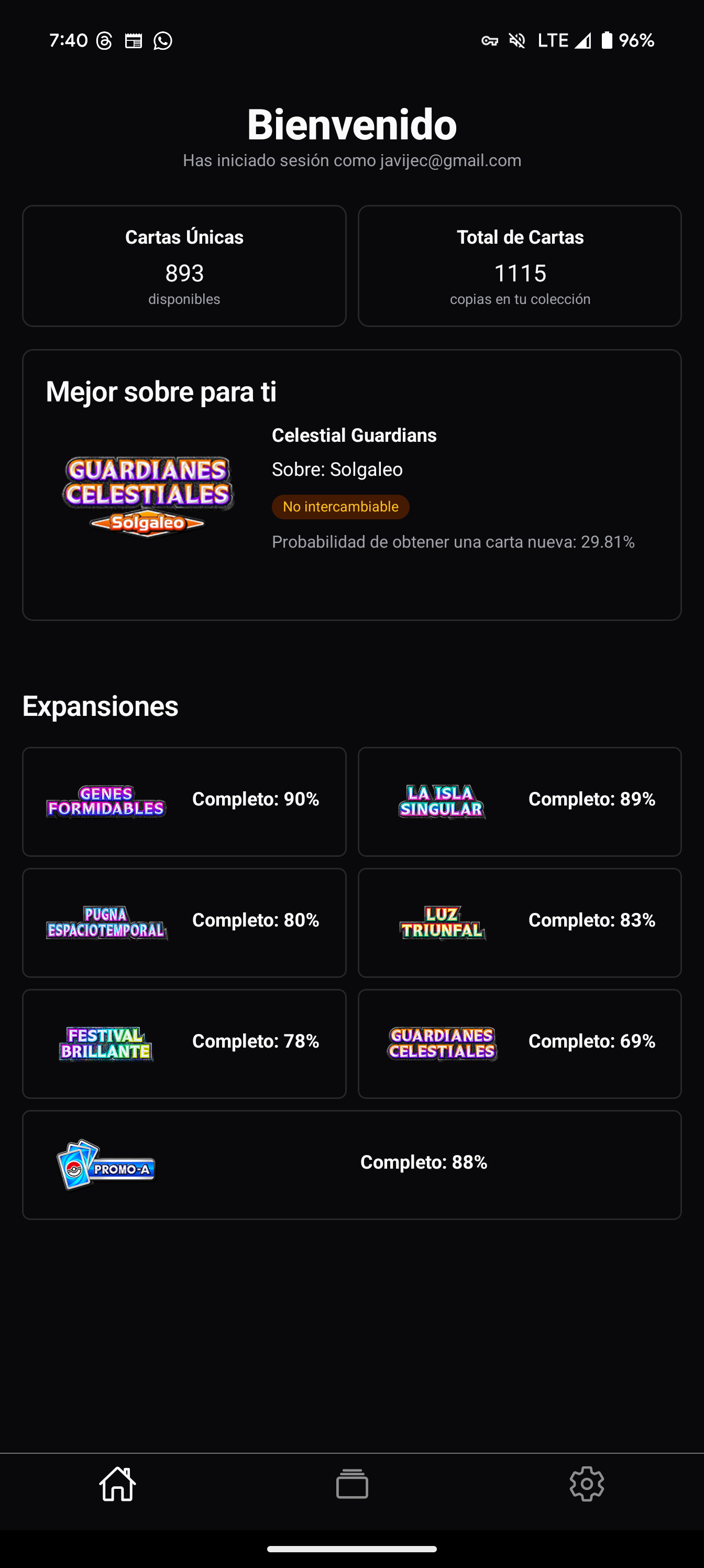Image resolution: width=704 pixels, height=1568 pixels.
Task: Open the Luz Triunfal expansion card
Action: [519, 922]
